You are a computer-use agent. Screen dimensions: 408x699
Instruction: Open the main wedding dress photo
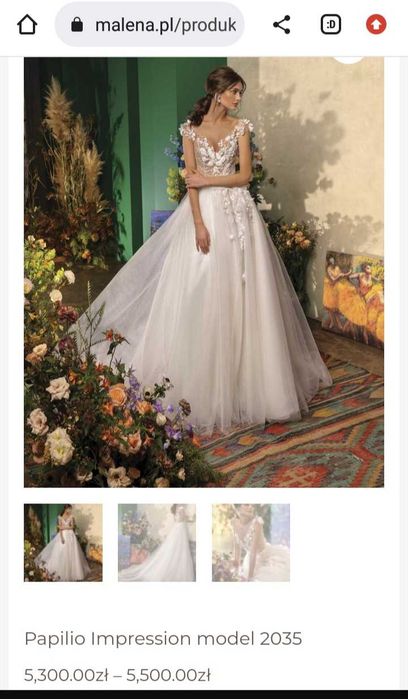pos(204,272)
